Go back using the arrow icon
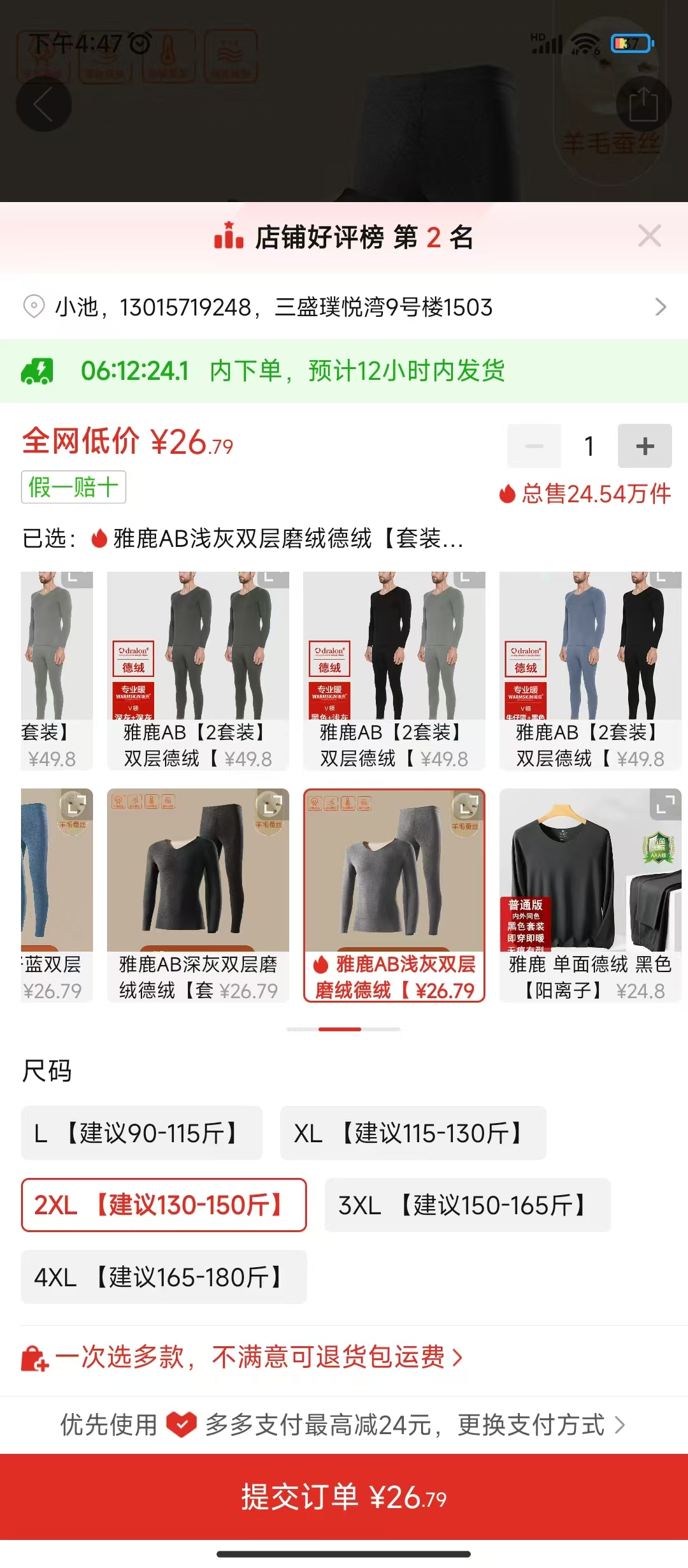This screenshot has width=688, height=1568. 43,104
